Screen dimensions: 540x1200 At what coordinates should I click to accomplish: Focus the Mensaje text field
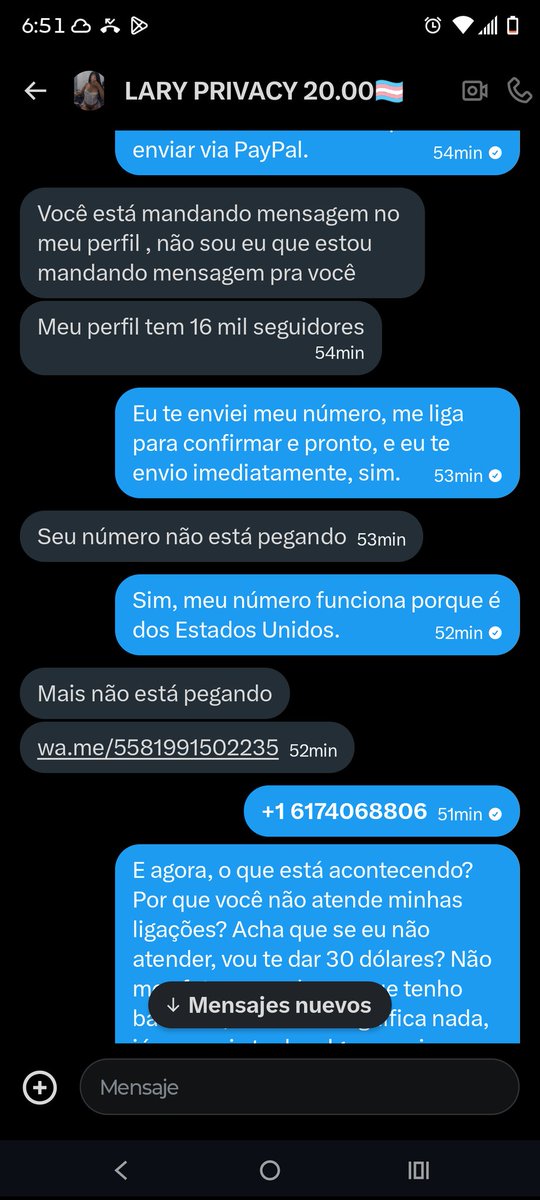(x=300, y=1087)
